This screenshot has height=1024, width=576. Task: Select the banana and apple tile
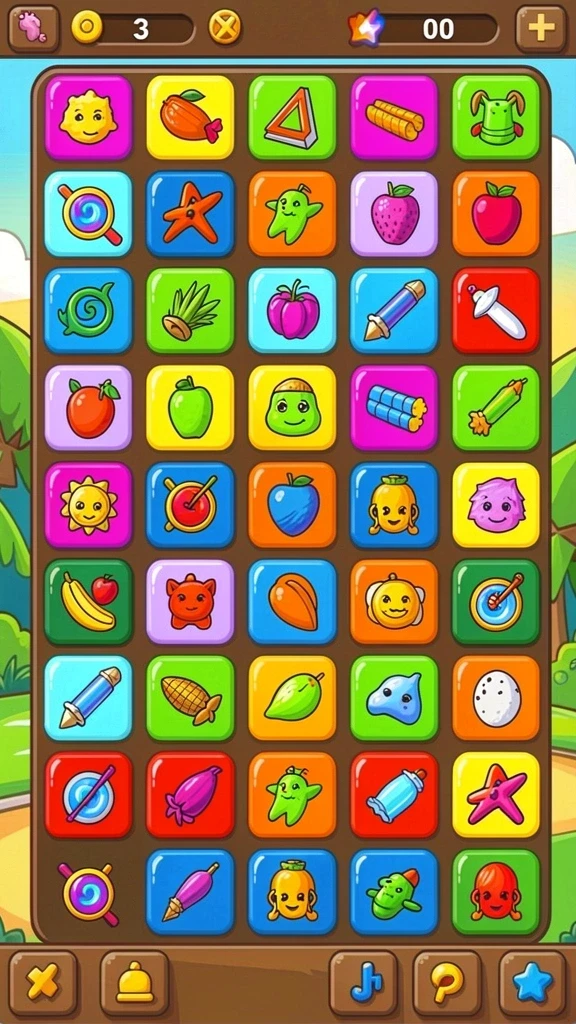click(88, 601)
